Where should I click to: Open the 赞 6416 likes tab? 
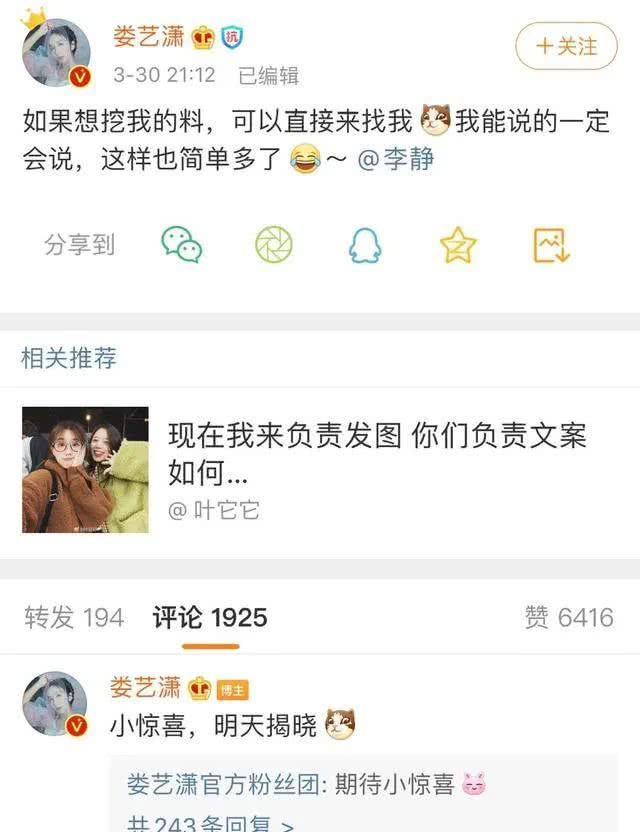(569, 617)
